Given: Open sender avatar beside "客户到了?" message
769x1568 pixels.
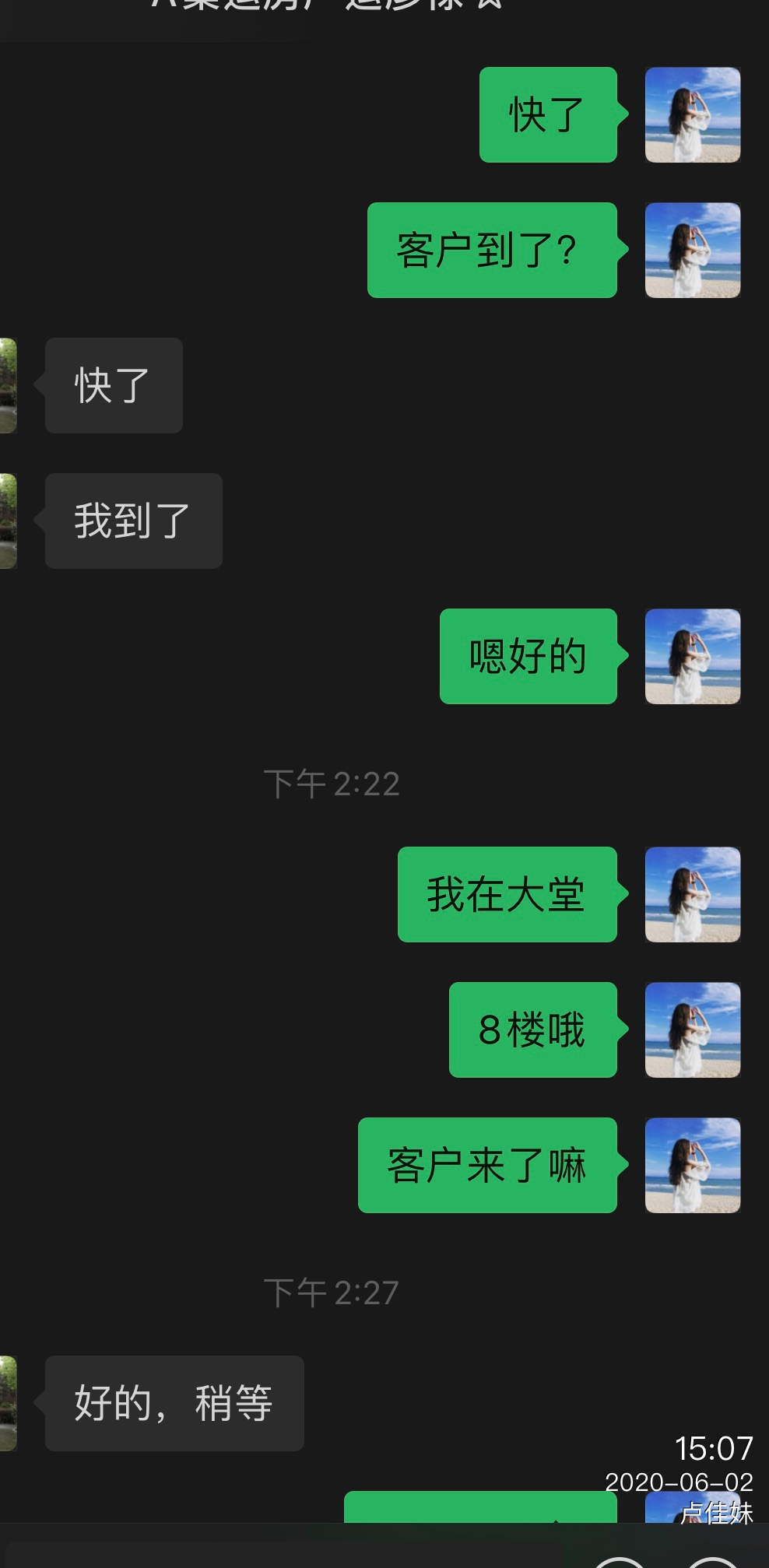Looking at the screenshot, I should point(692,250).
